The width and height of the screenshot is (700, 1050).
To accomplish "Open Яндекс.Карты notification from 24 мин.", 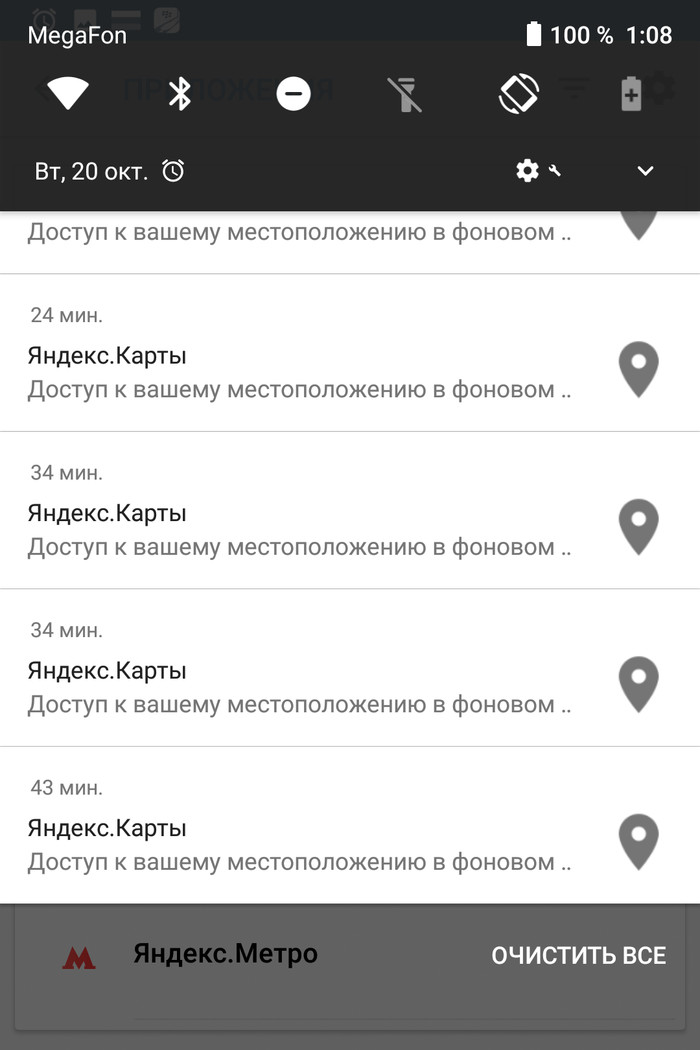I will click(x=300, y=354).
